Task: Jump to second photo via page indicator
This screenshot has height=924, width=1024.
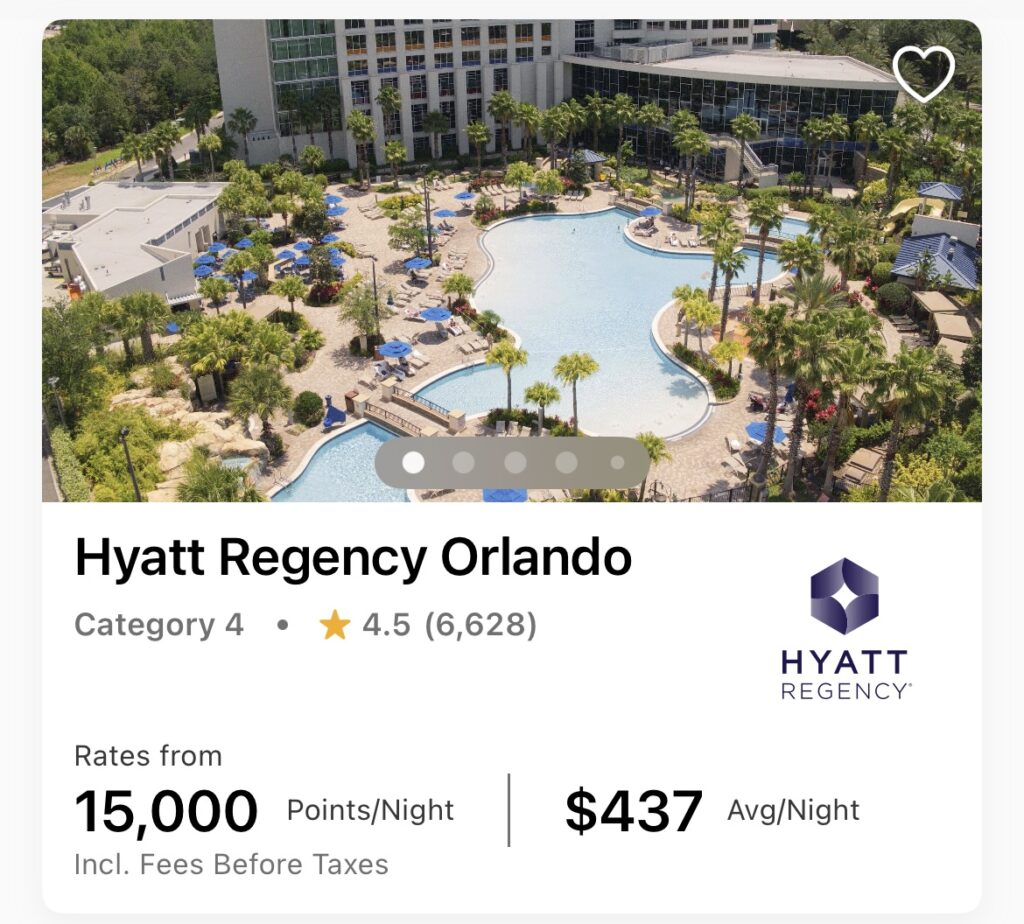Action: (464, 462)
